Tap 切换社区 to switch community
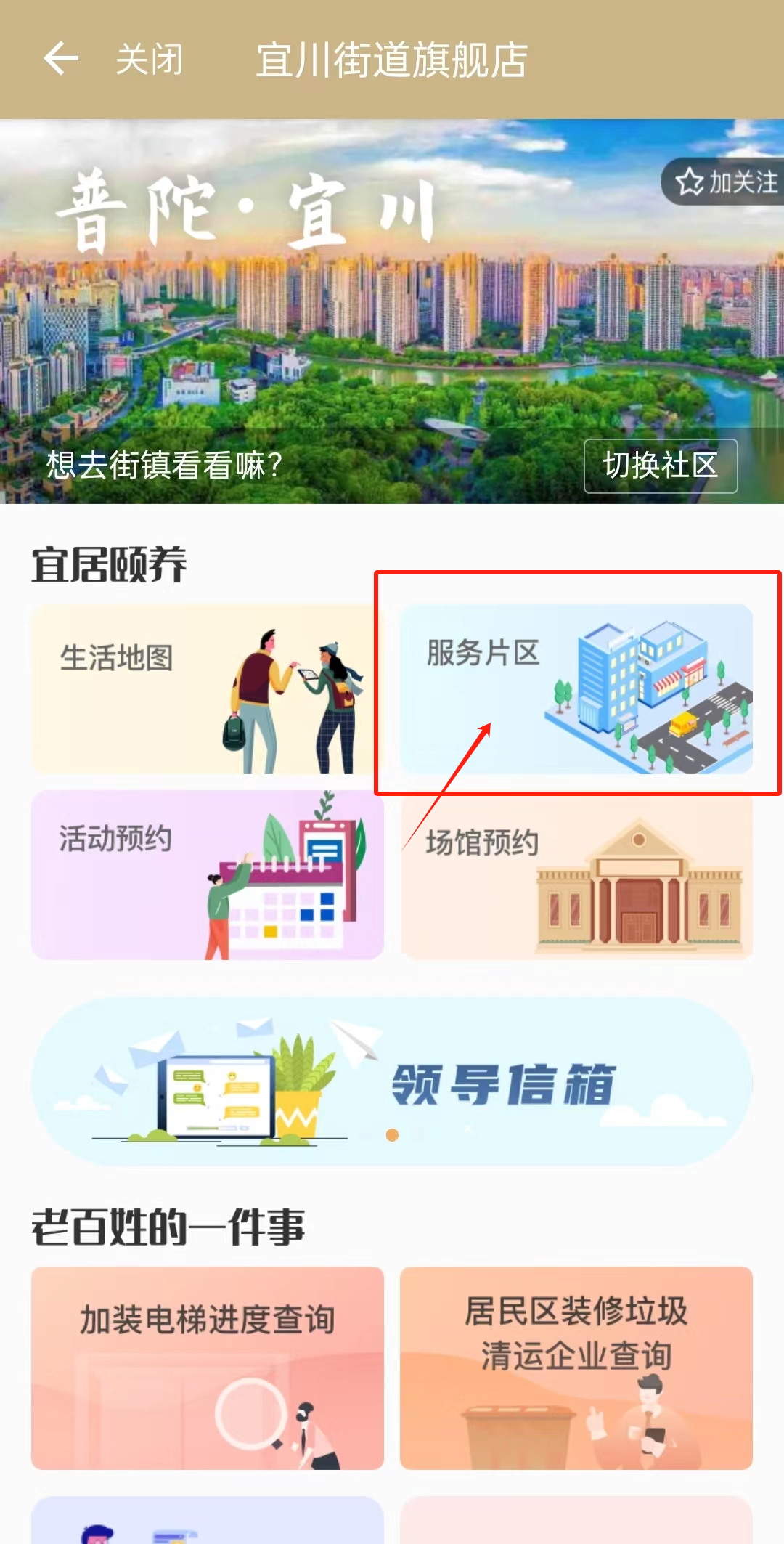 [661, 466]
